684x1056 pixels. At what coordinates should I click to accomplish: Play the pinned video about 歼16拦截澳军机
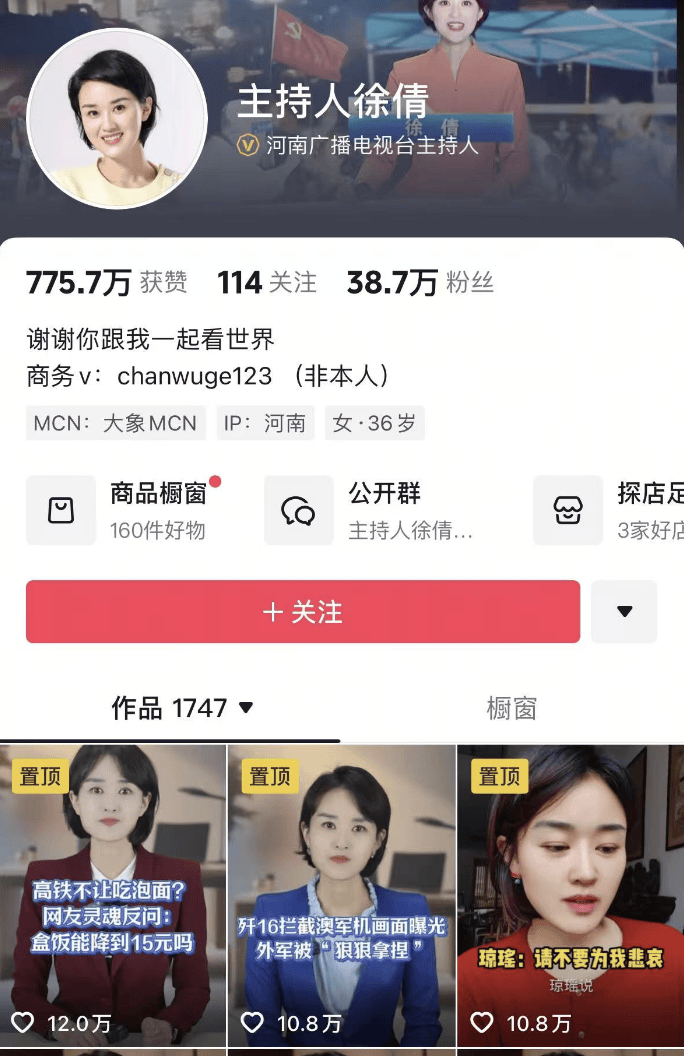(342, 895)
